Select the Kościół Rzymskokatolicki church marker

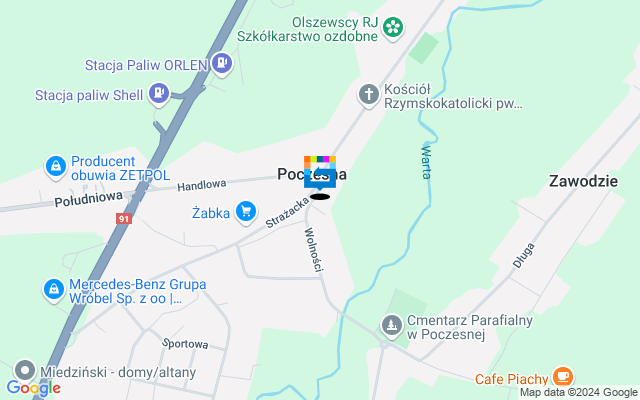[x=369, y=94]
